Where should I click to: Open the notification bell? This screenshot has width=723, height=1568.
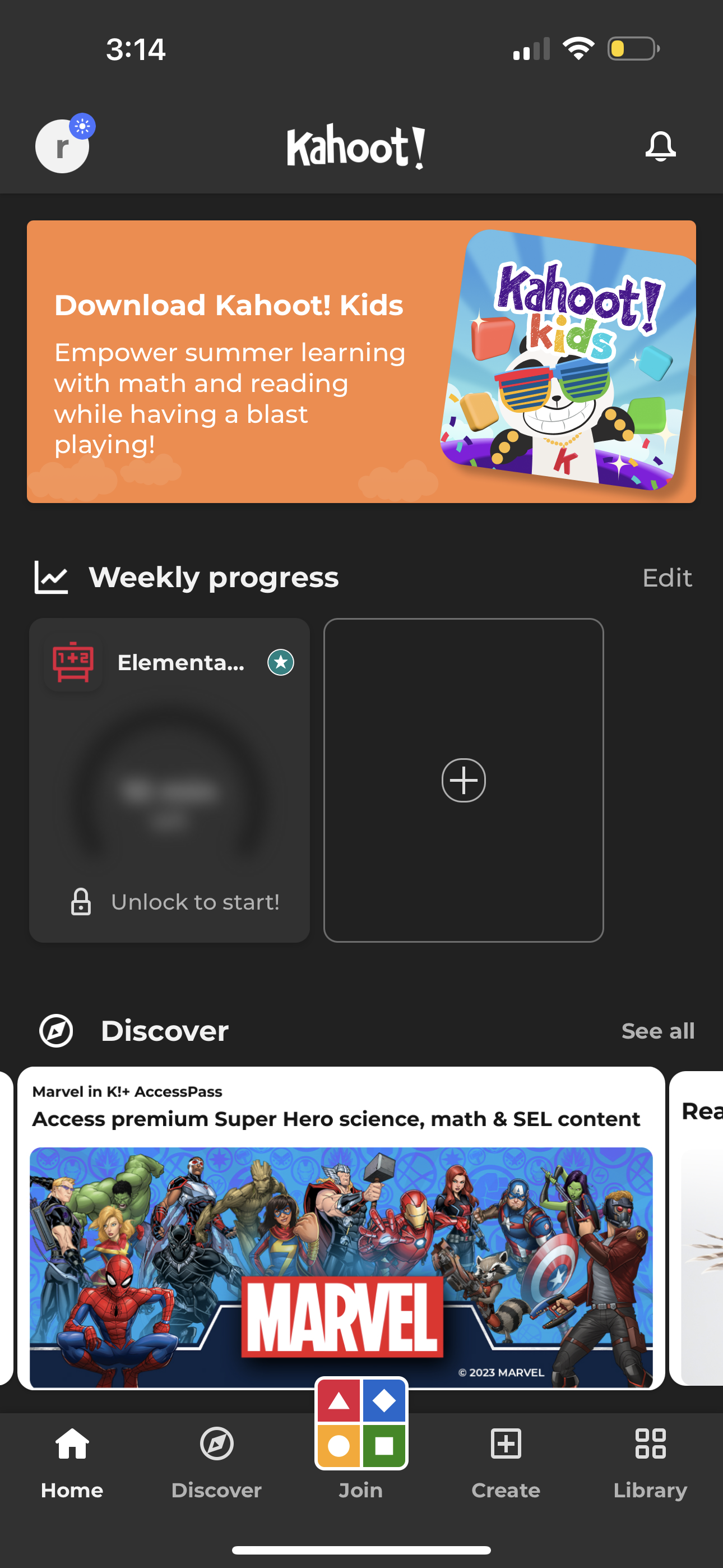[661, 146]
